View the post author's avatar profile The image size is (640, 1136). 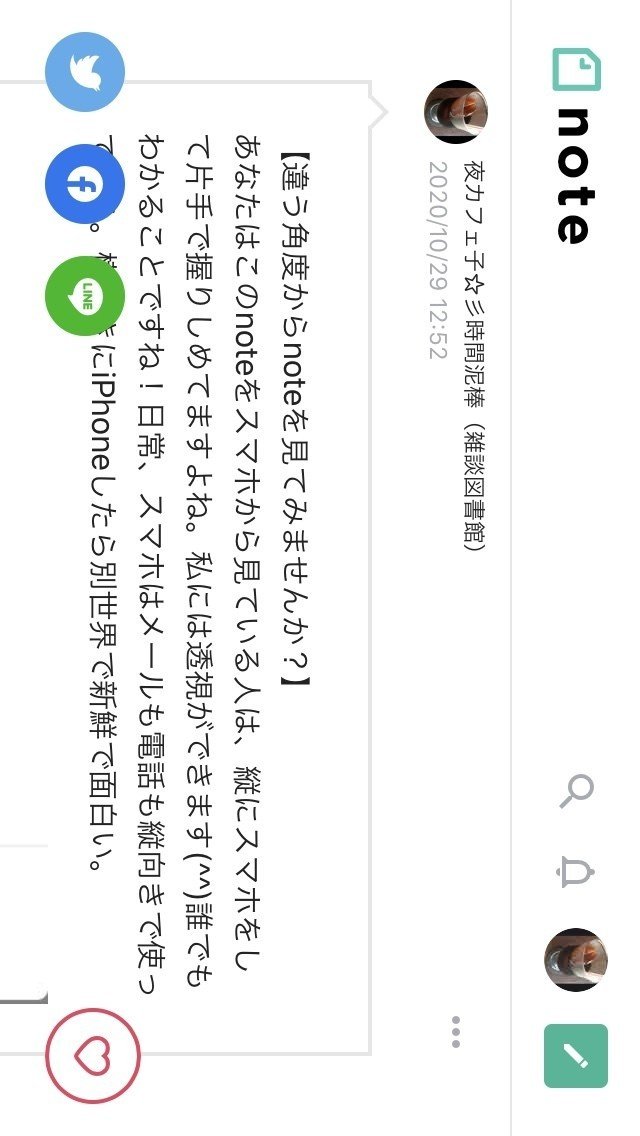[x=456, y=112]
